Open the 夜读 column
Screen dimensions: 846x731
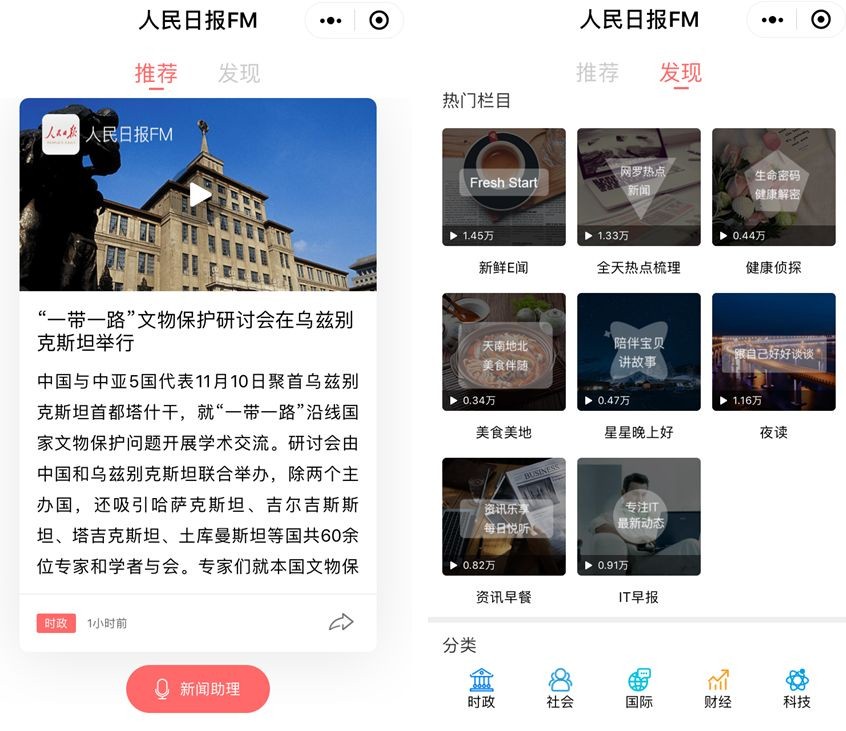(x=773, y=352)
